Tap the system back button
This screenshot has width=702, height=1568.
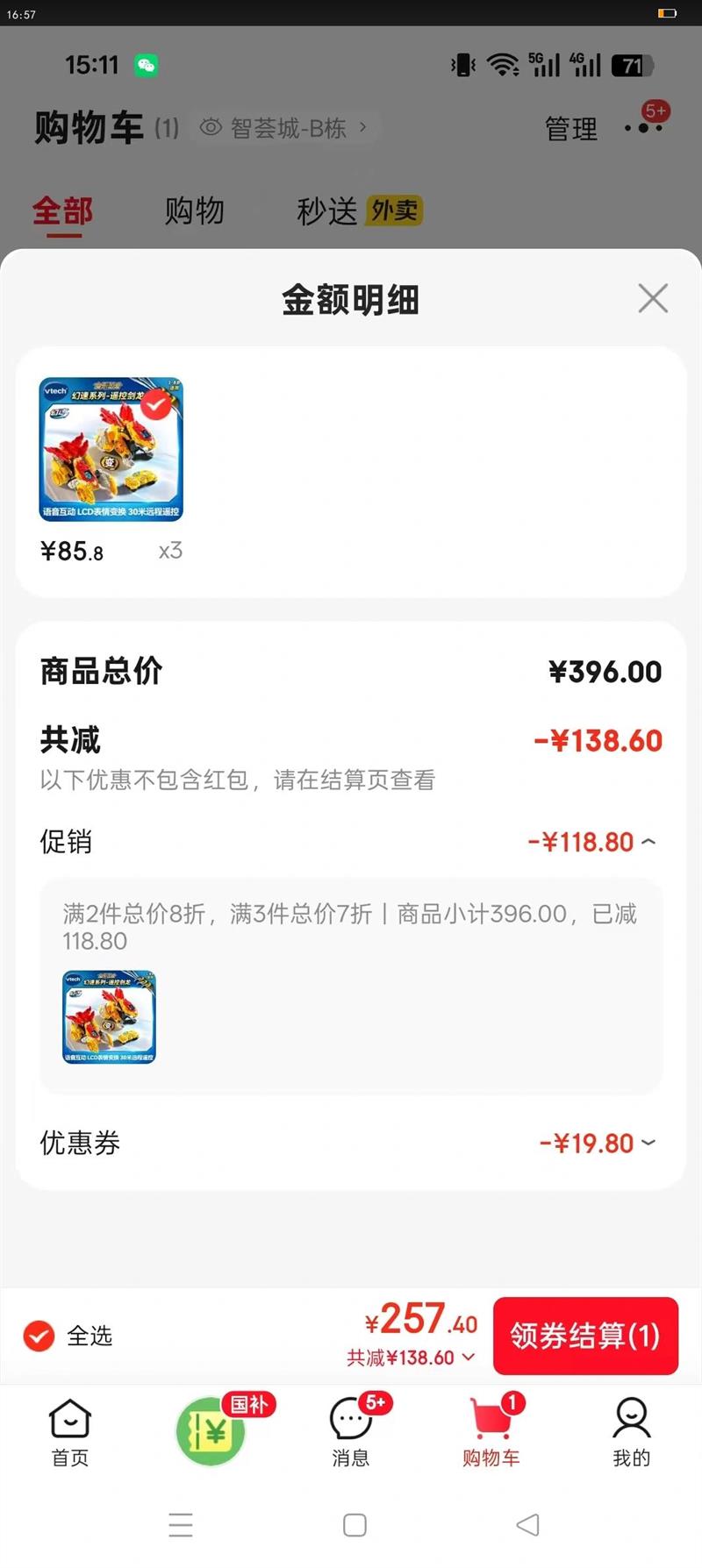(527, 1525)
